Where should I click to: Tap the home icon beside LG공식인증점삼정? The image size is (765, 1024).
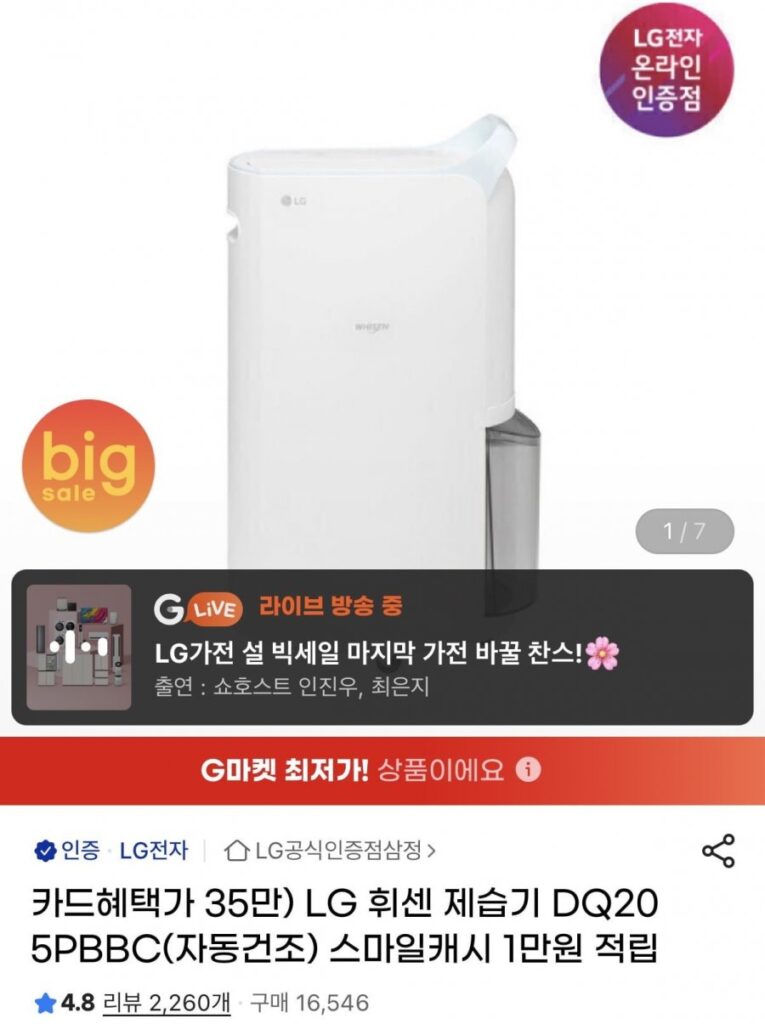[239, 845]
